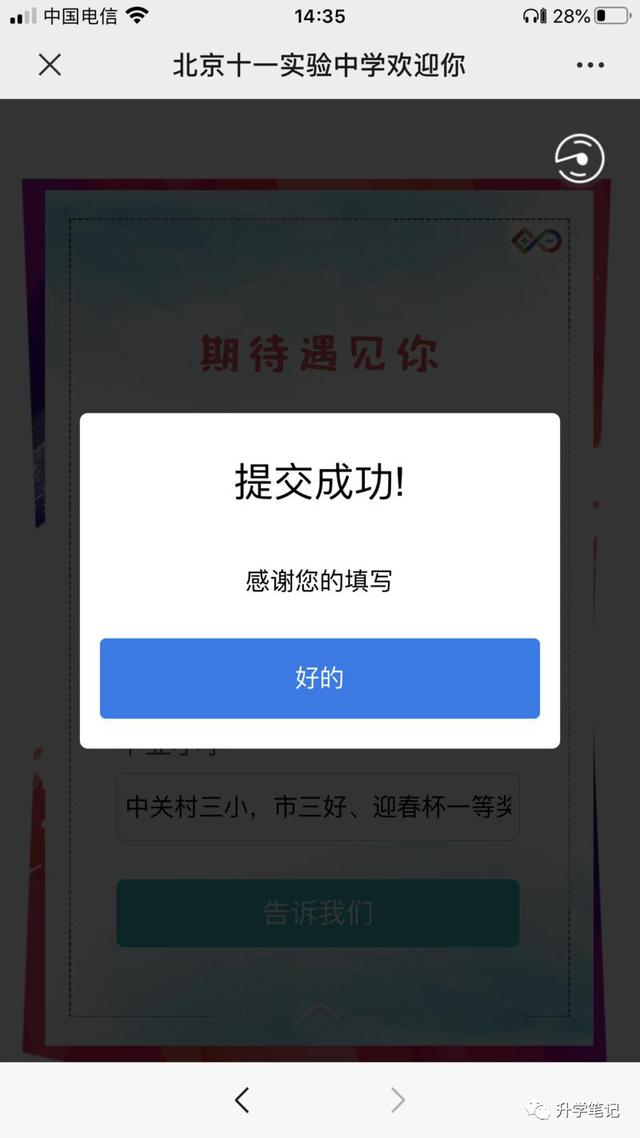Confirm the dialog with 好的 button
This screenshot has width=640, height=1138.
tap(319, 679)
